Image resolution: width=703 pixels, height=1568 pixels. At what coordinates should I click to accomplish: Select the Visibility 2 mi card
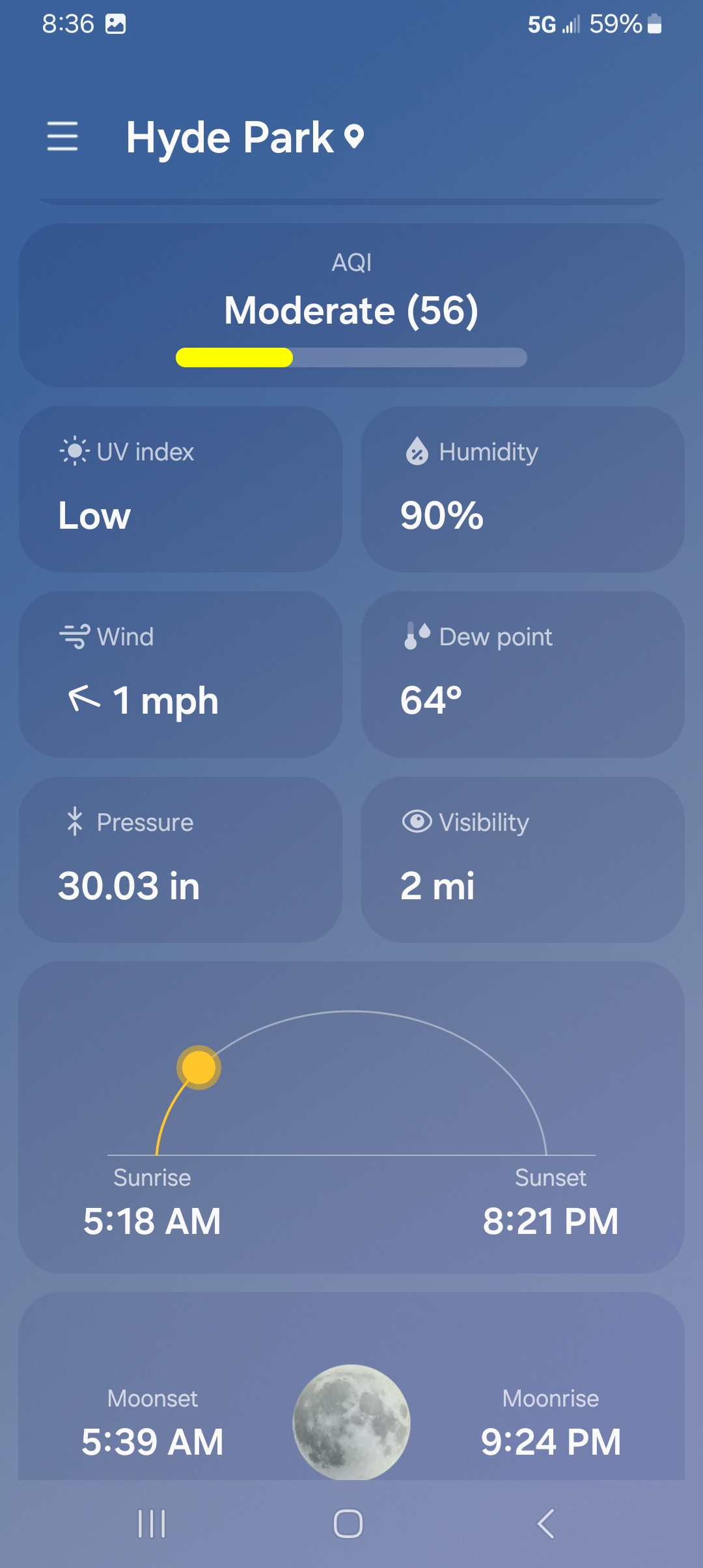(523, 860)
